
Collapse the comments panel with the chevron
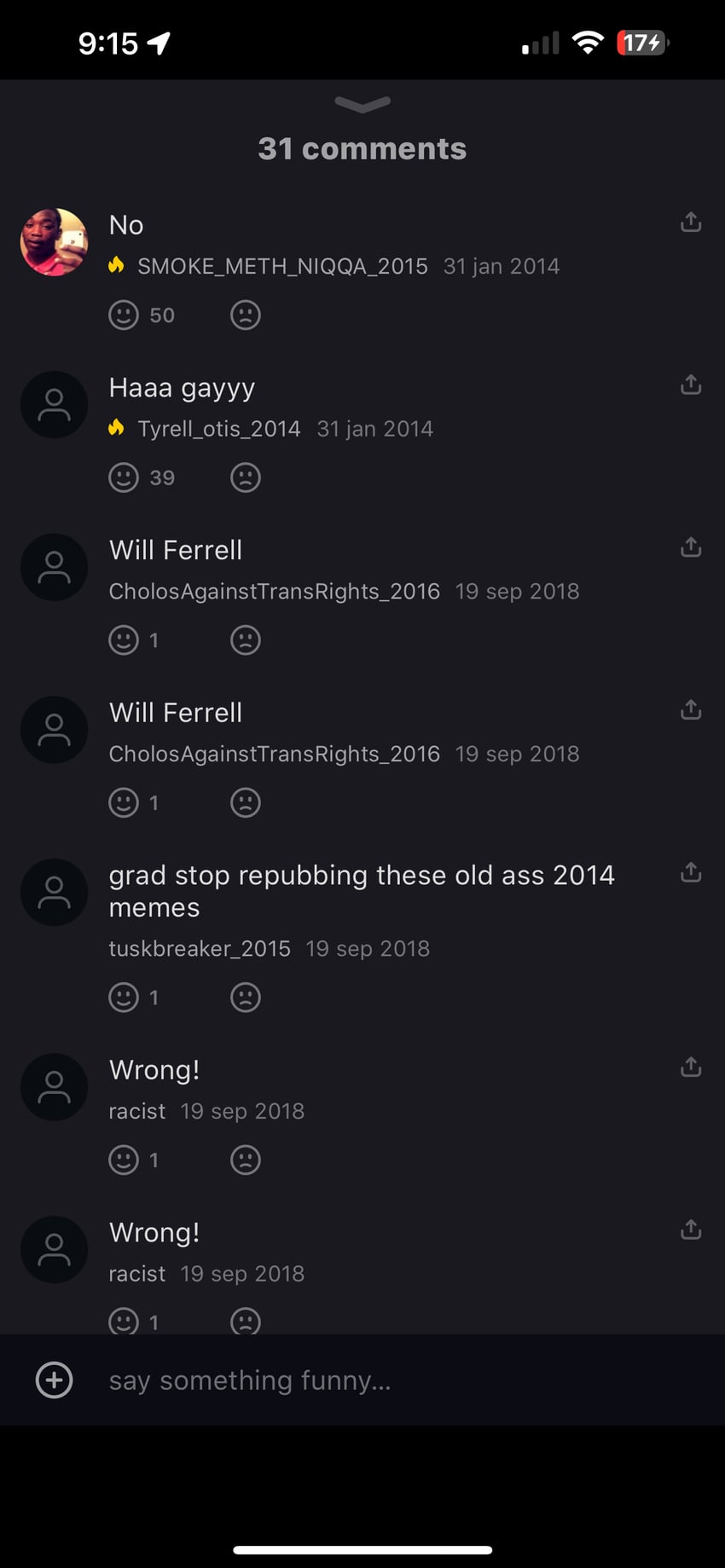(362, 104)
